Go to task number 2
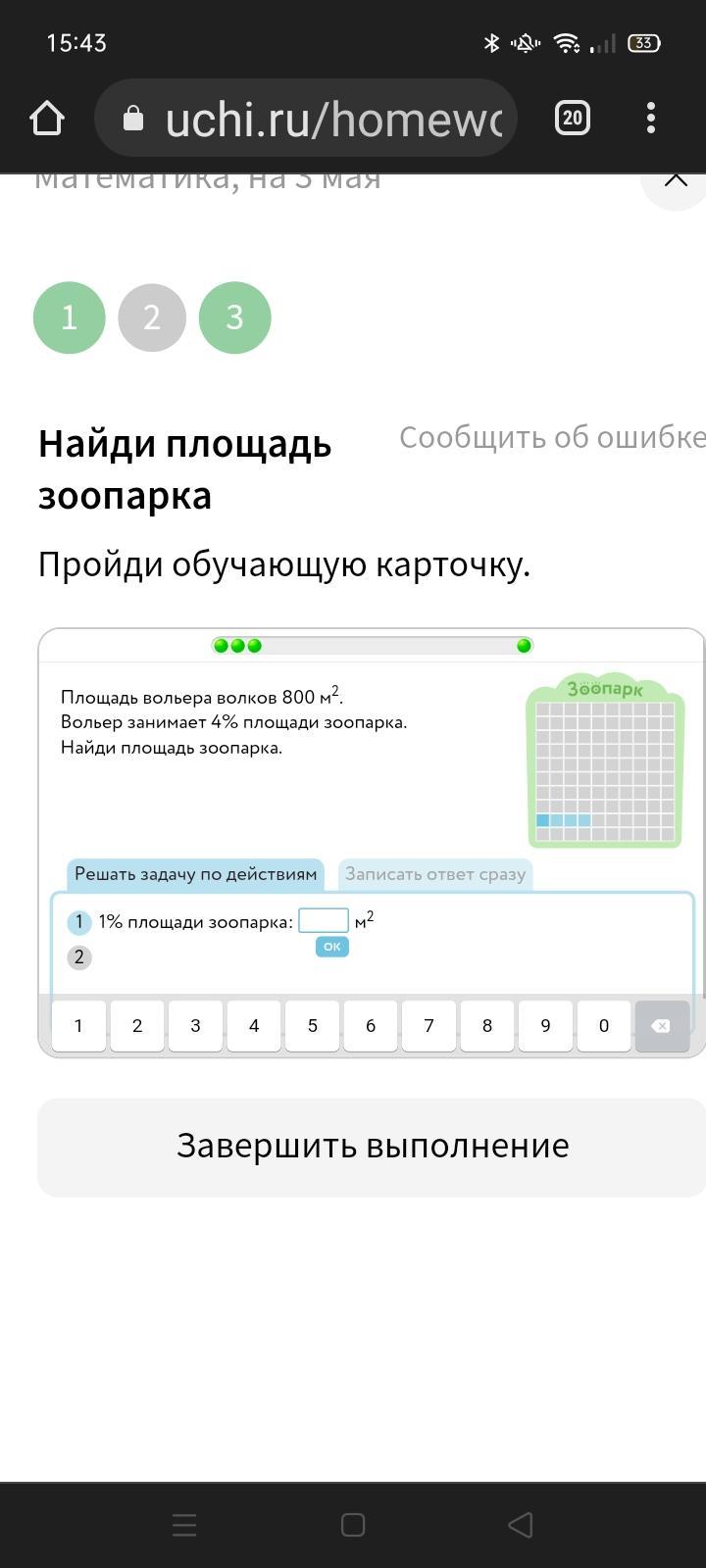This screenshot has width=706, height=1568. [151, 318]
